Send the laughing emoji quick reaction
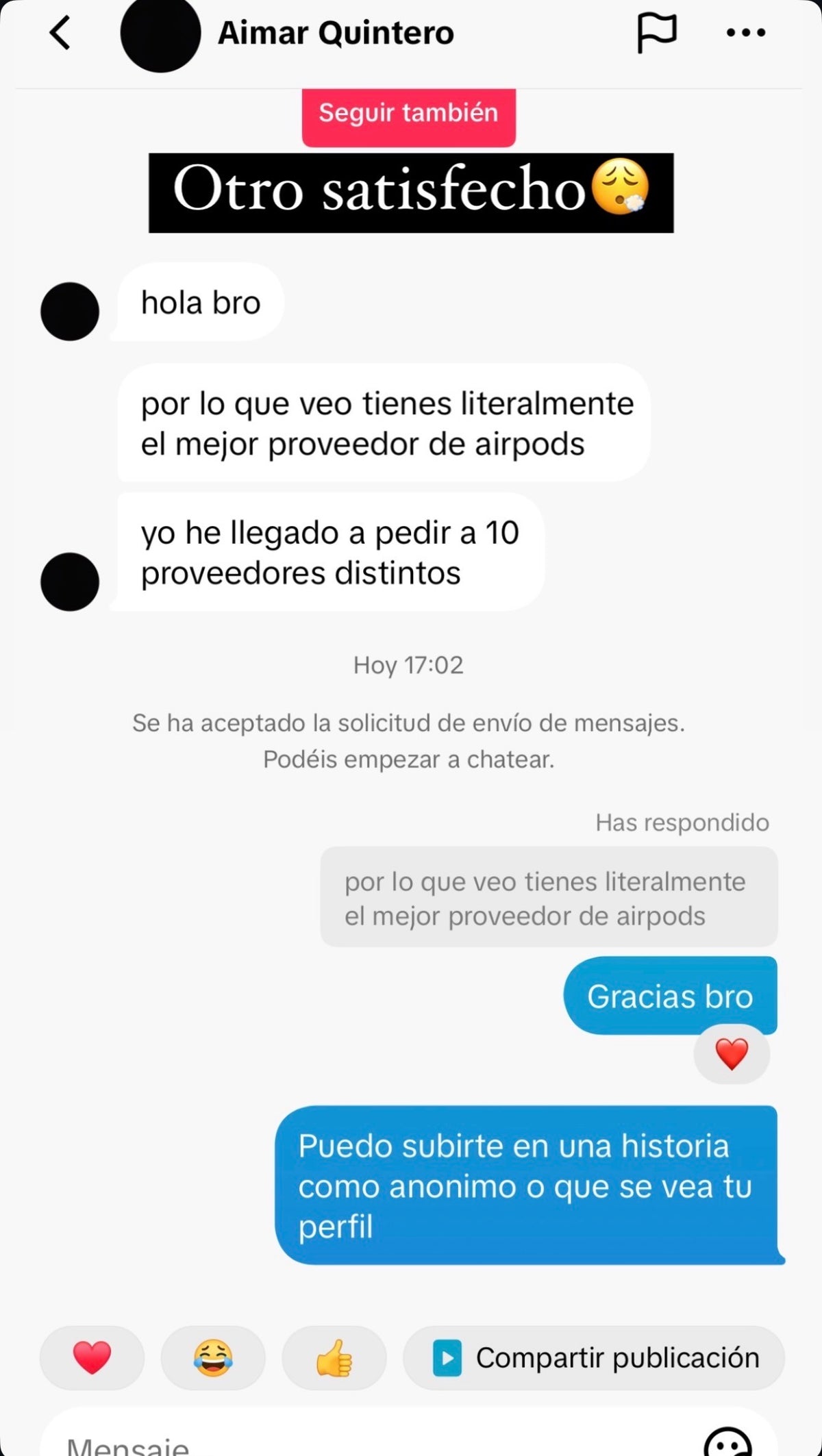822x1456 pixels. pos(213,1357)
